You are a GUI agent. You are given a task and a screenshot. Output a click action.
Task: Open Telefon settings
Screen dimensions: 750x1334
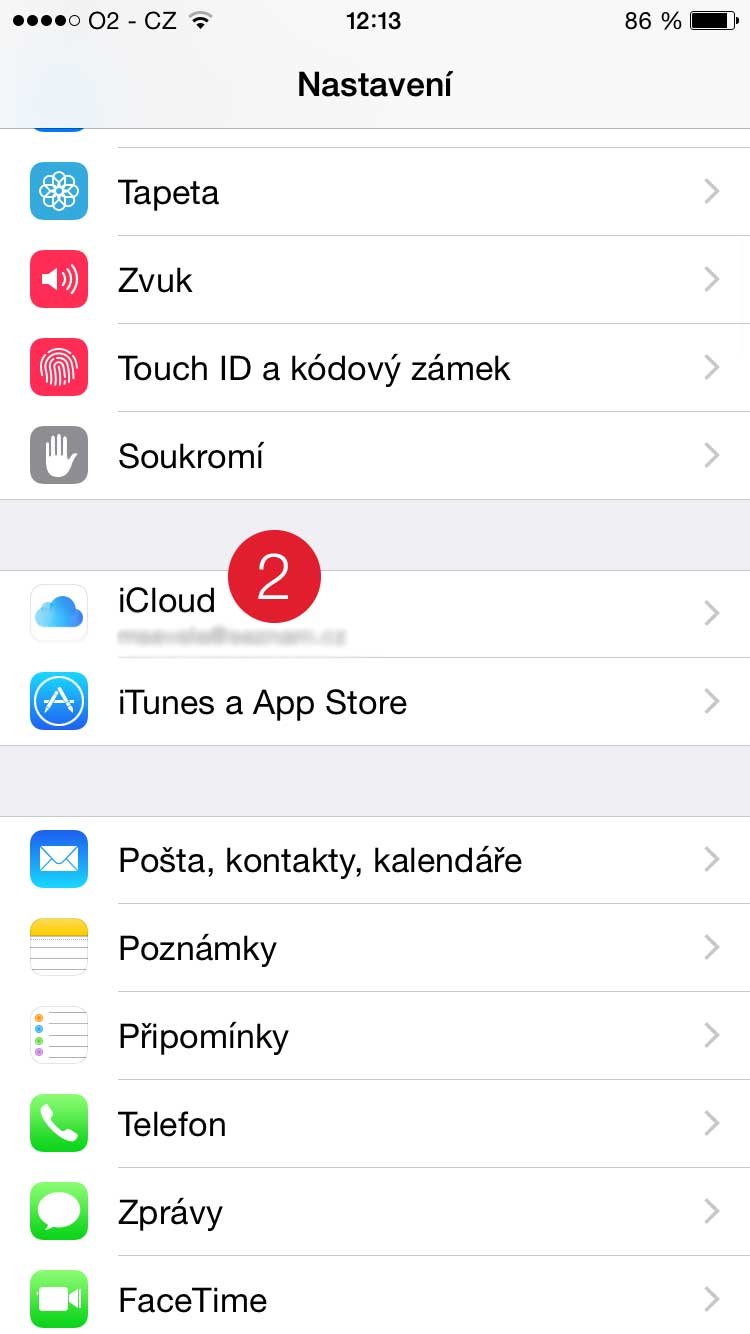point(375,1124)
